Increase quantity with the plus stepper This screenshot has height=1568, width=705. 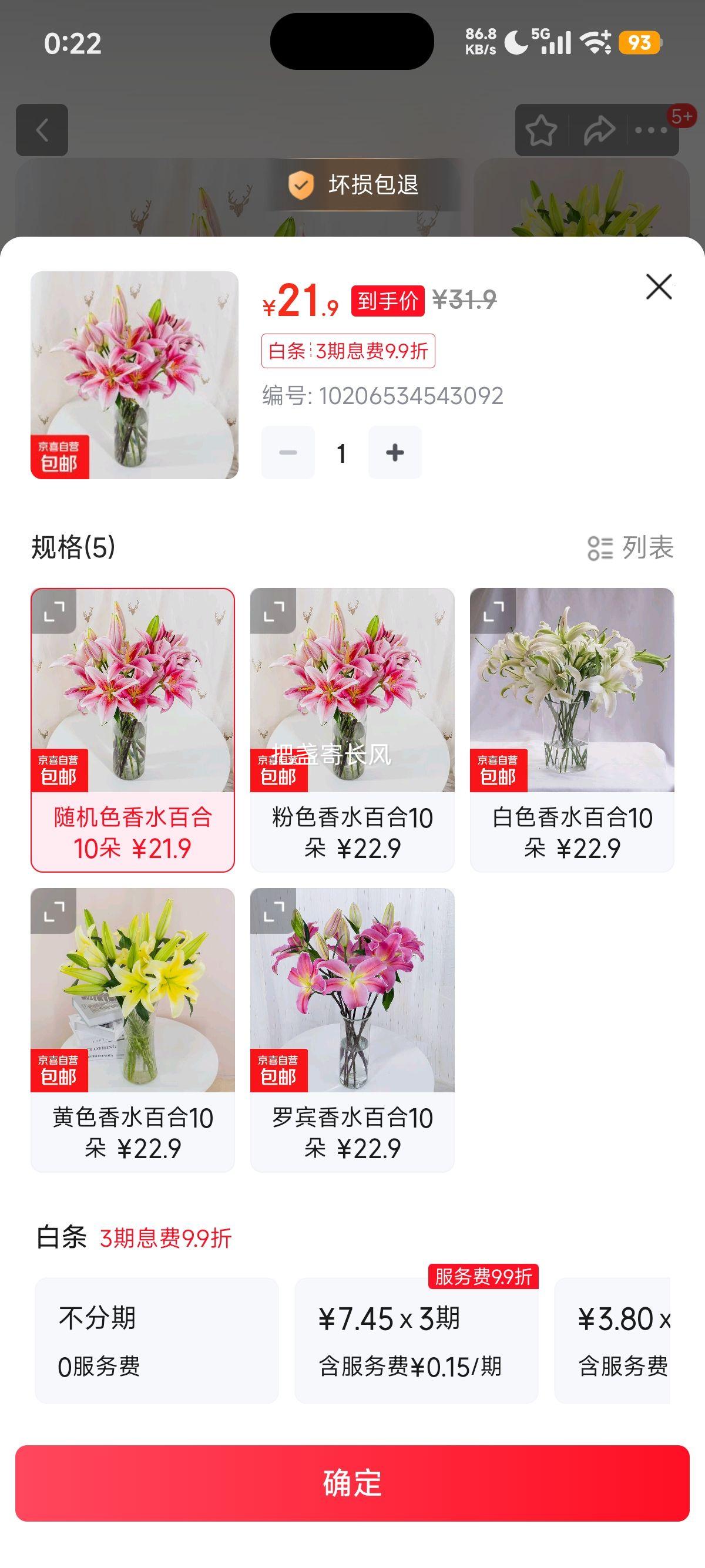point(395,452)
